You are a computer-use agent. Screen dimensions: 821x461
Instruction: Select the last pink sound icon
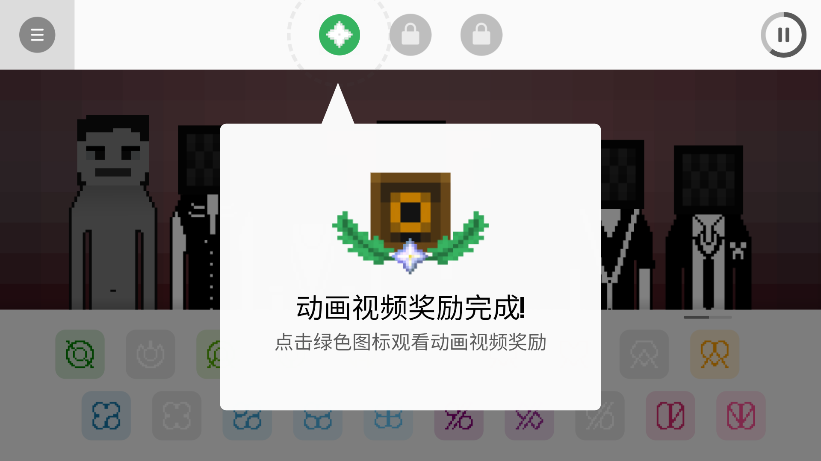(741, 416)
